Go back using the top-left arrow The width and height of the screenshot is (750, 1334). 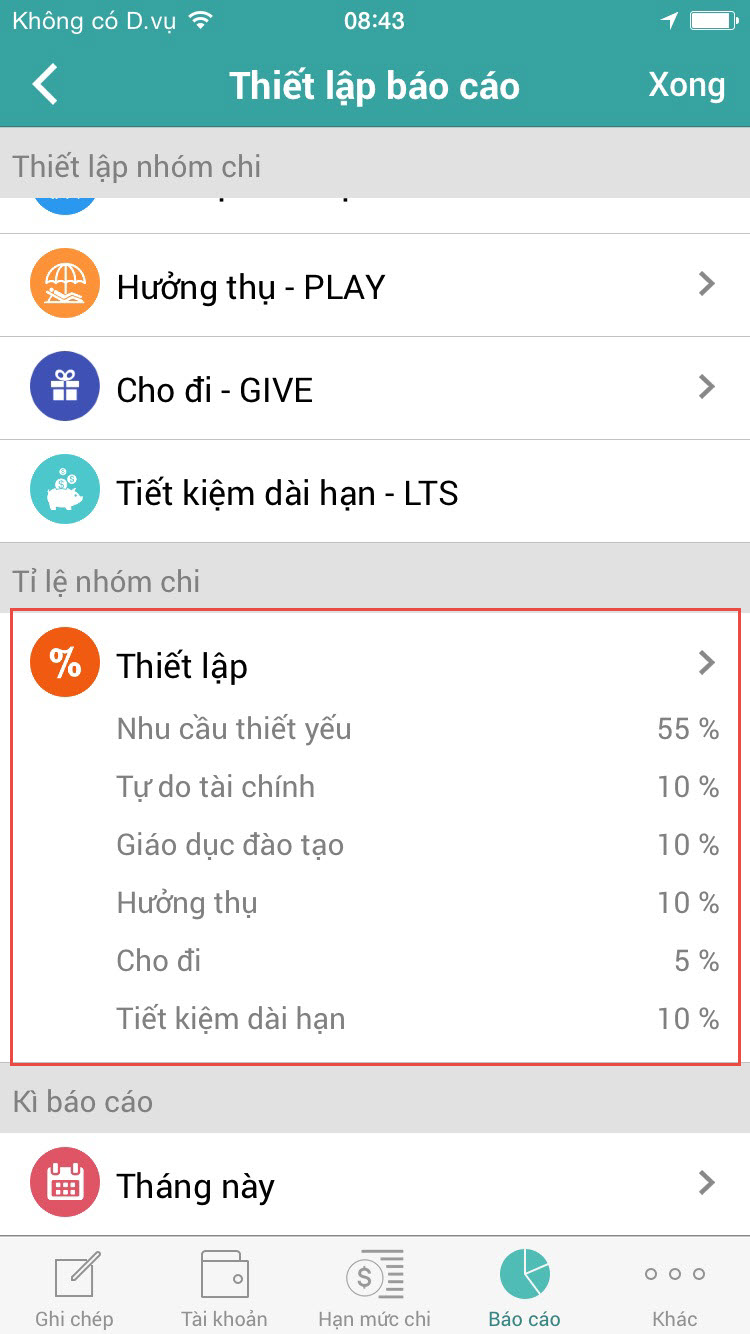click(x=45, y=85)
